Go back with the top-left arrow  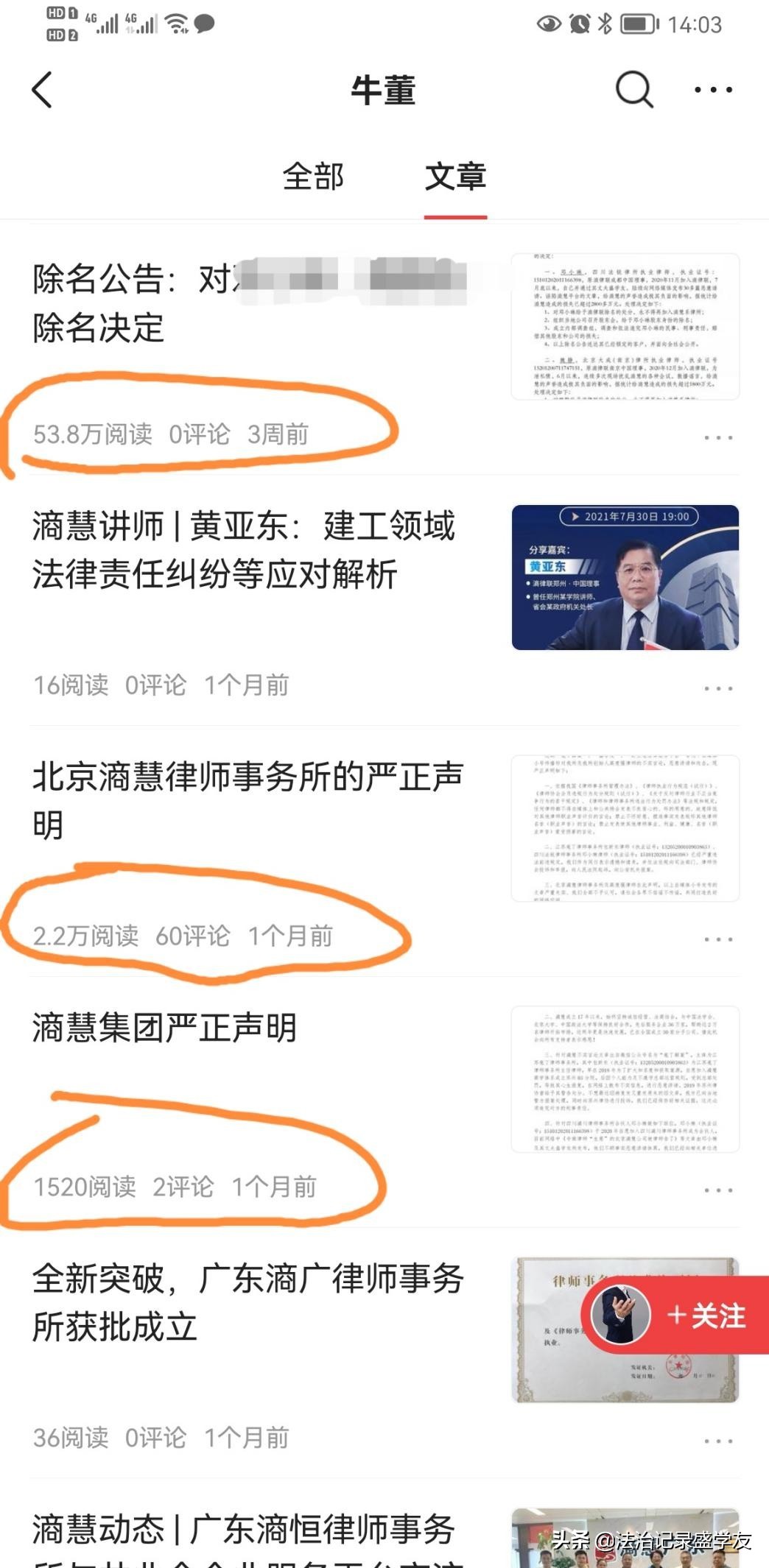[43, 90]
